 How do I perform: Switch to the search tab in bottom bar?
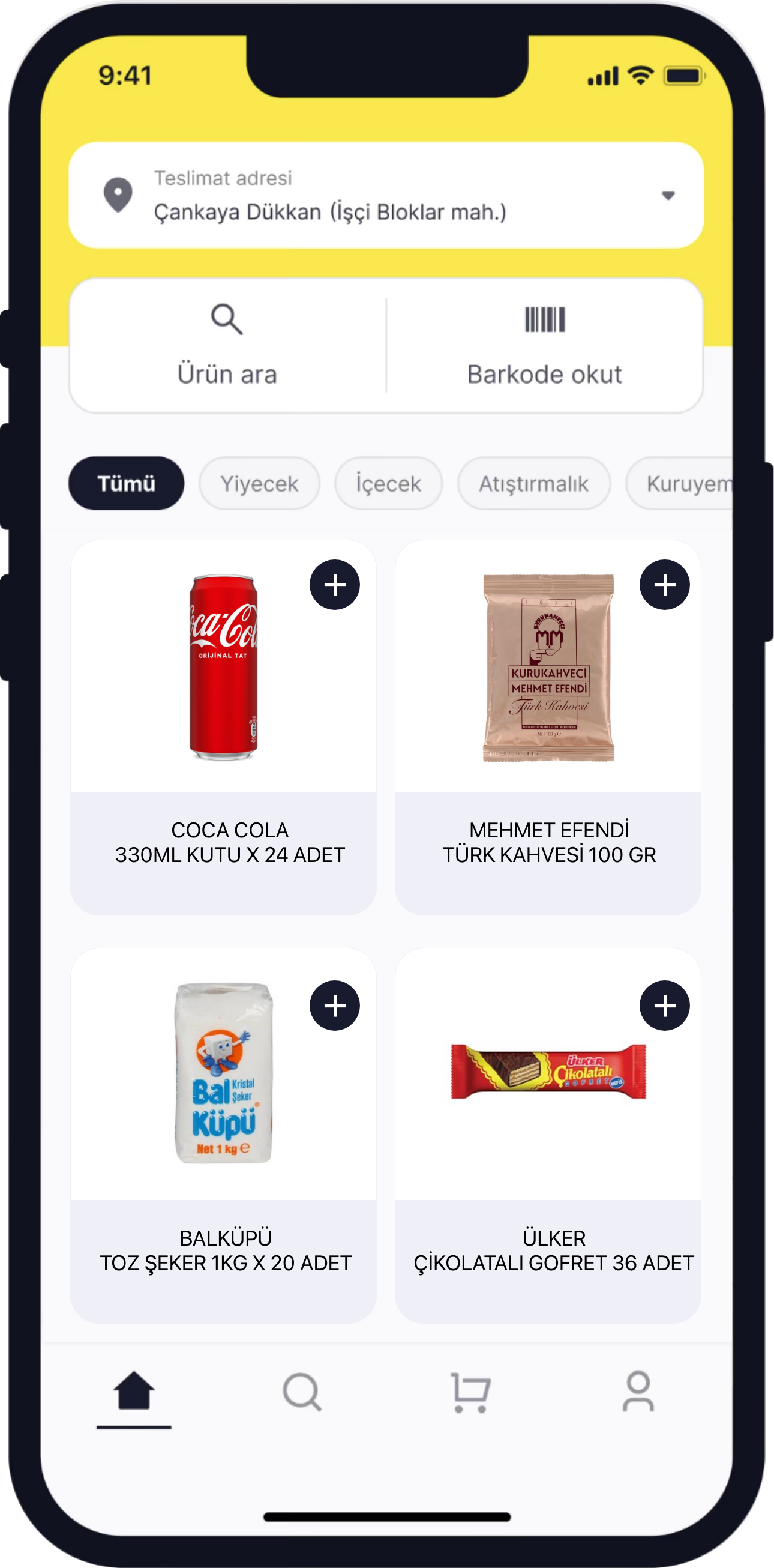[302, 1392]
